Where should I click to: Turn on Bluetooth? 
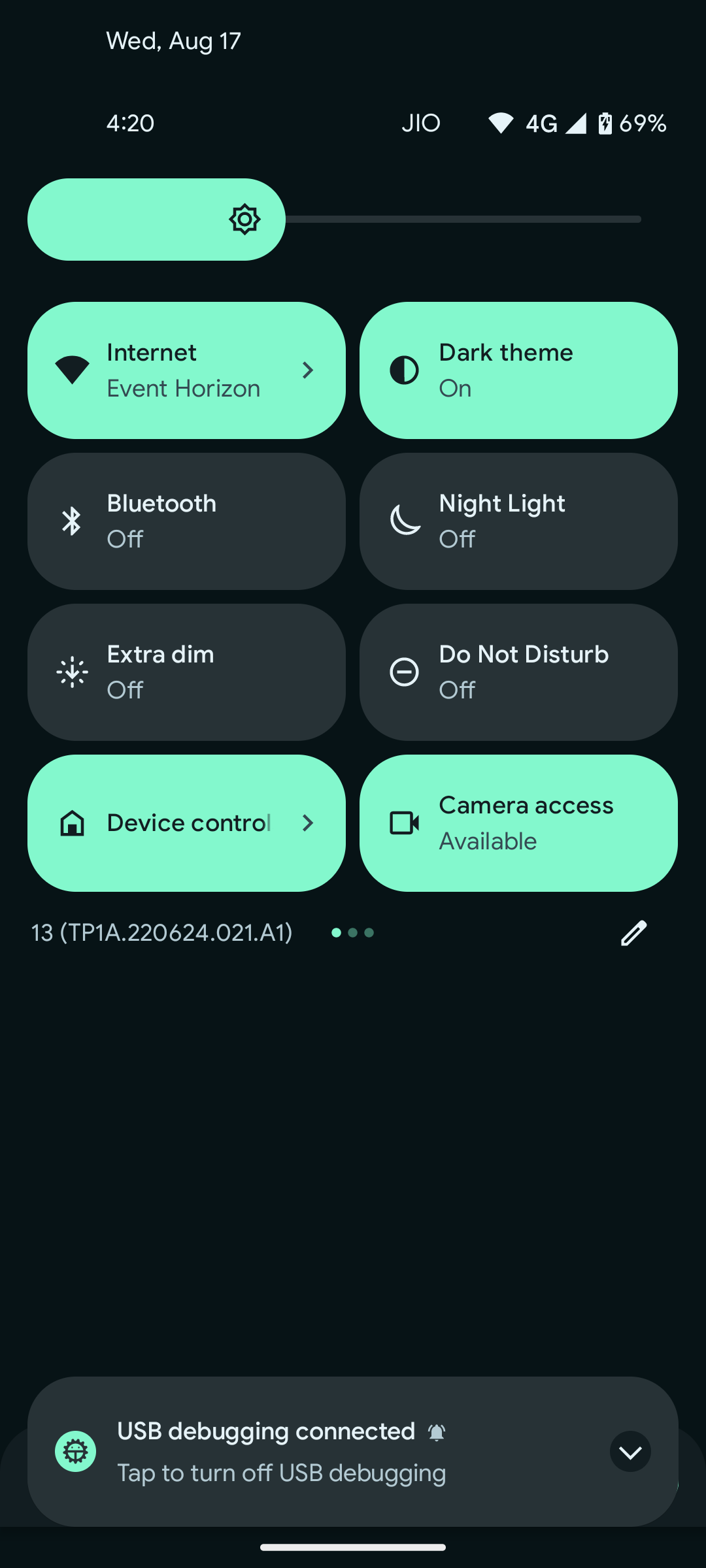(186, 521)
